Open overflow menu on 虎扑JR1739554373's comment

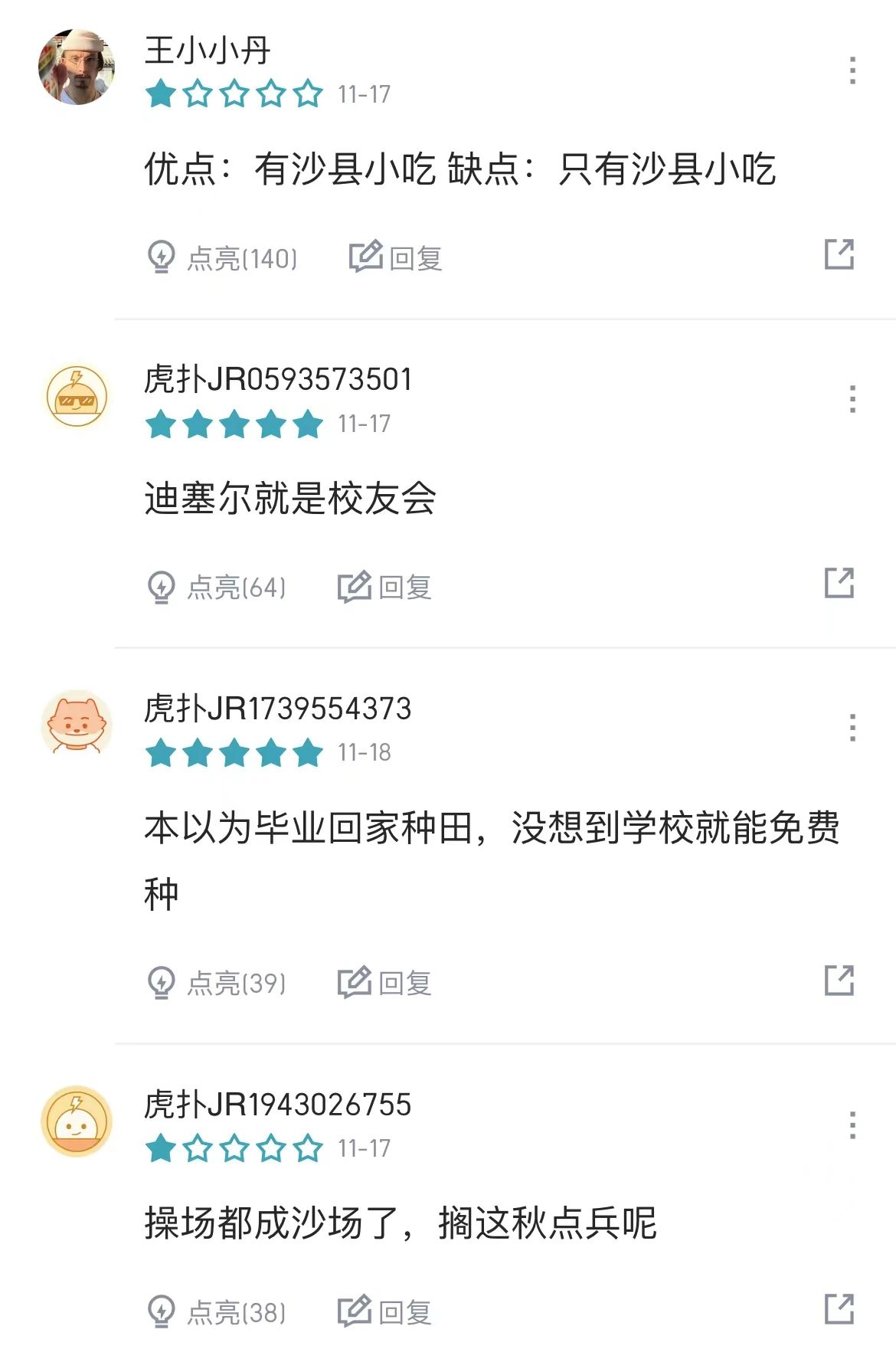(852, 728)
